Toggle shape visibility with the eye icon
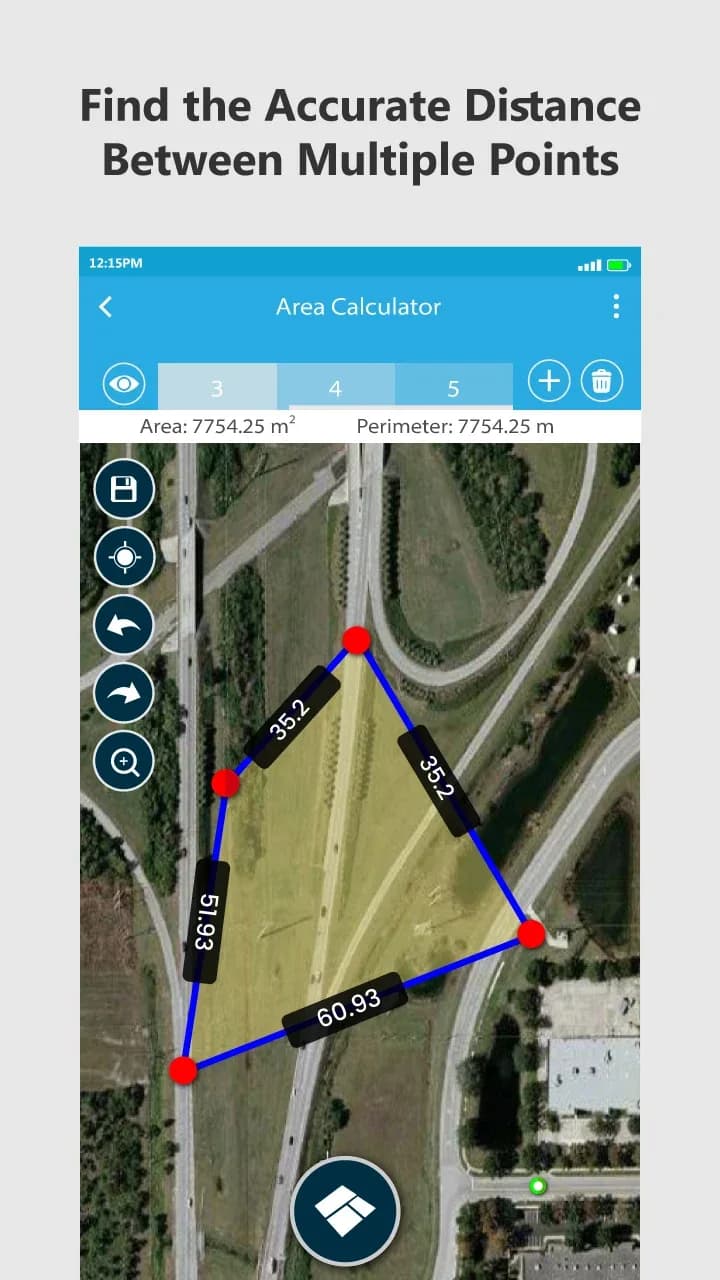Screen dimensions: 720x1280 pos(123,381)
